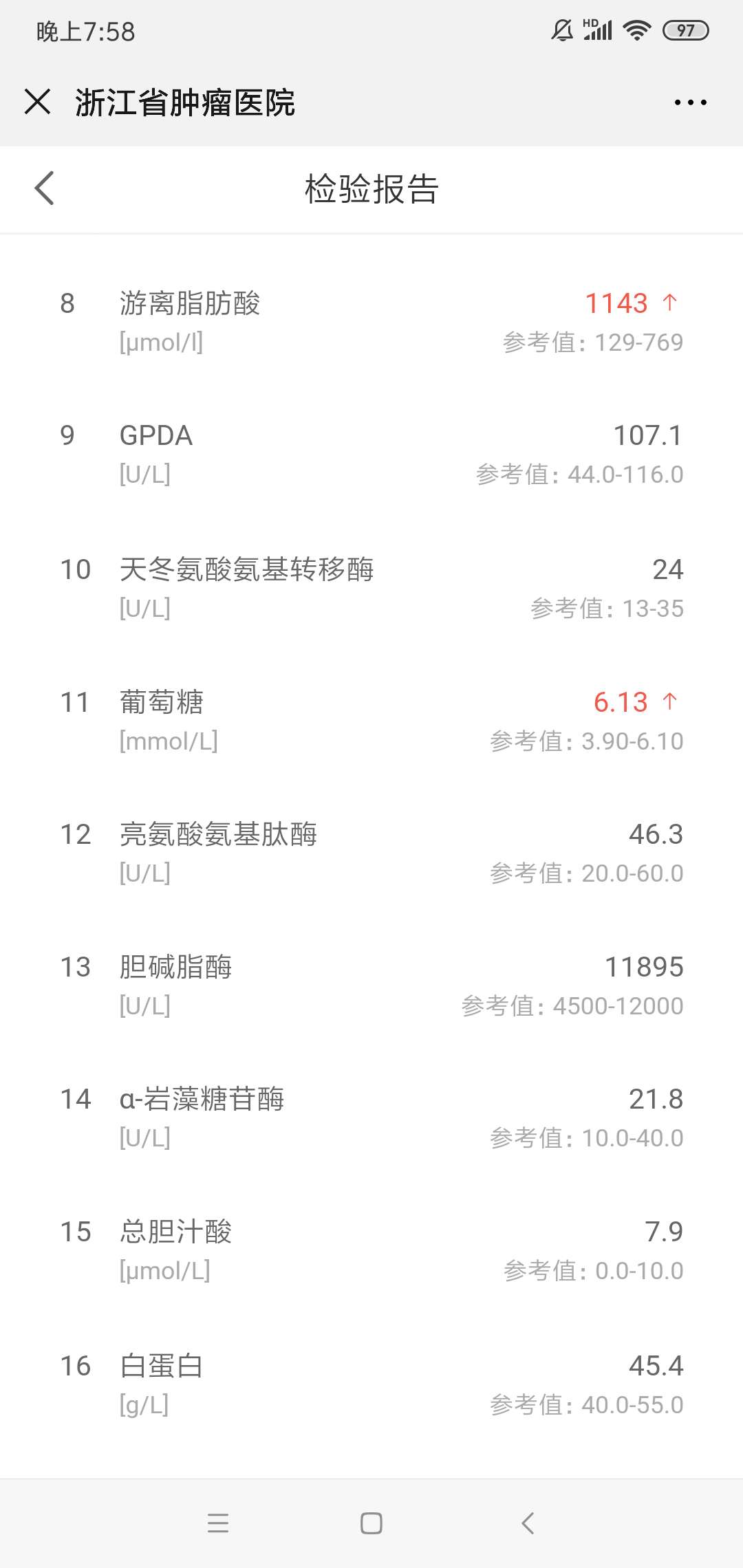Tap the Wi-Fi status icon

[636, 29]
